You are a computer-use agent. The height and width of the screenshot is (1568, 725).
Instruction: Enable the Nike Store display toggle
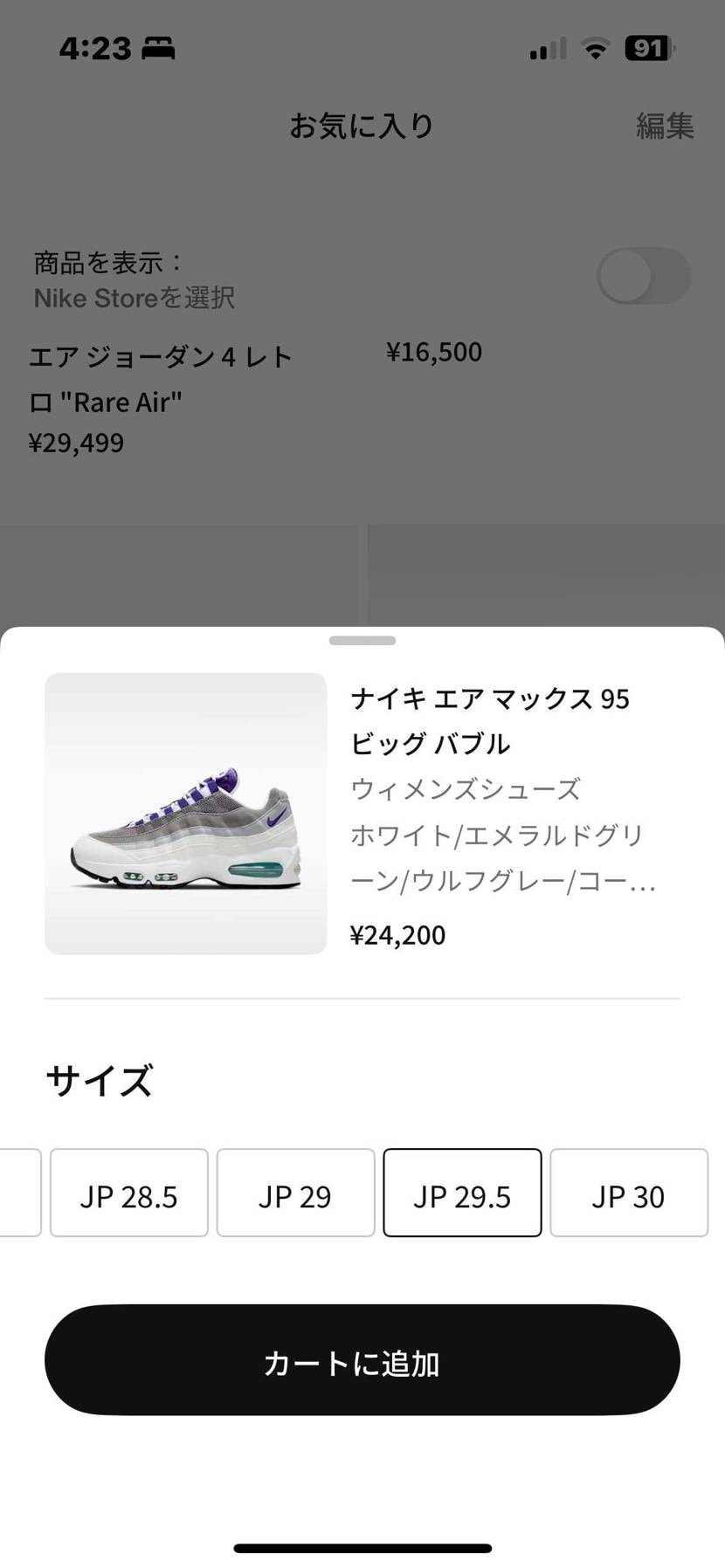[x=643, y=276]
